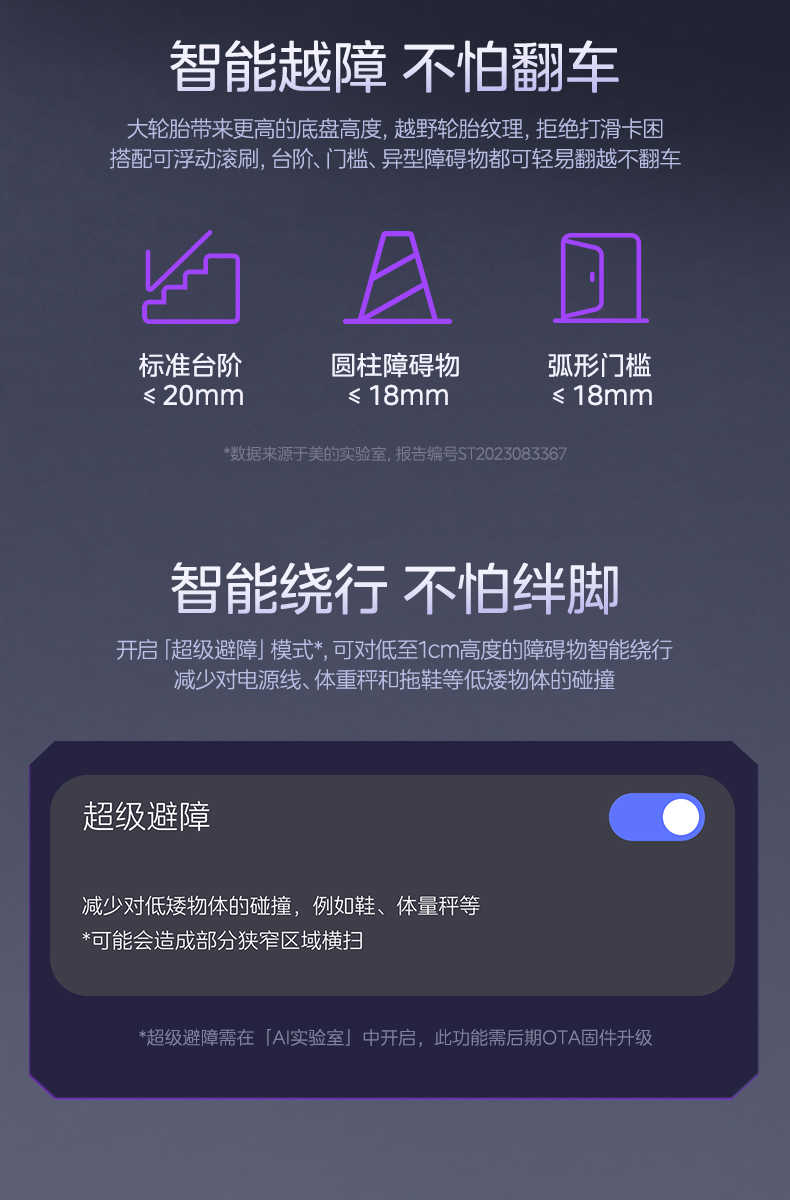Viewport: 790px width, 1200px height.
Task: Click the open-door threshold illustration
Action: coord(601,278)
